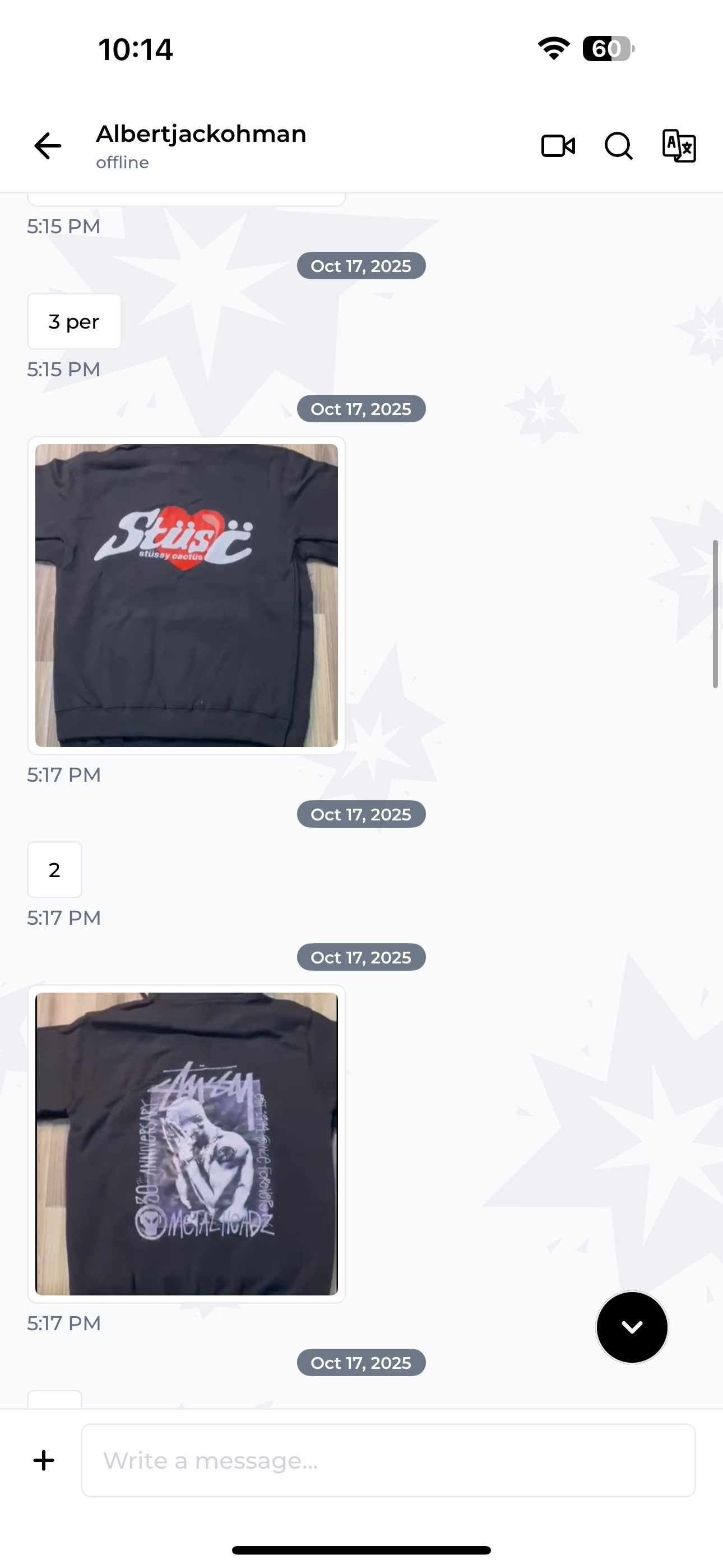The height and width of the screenshot is (1568, 723).
Task: Search within this conversation
Action: point(618,146)
